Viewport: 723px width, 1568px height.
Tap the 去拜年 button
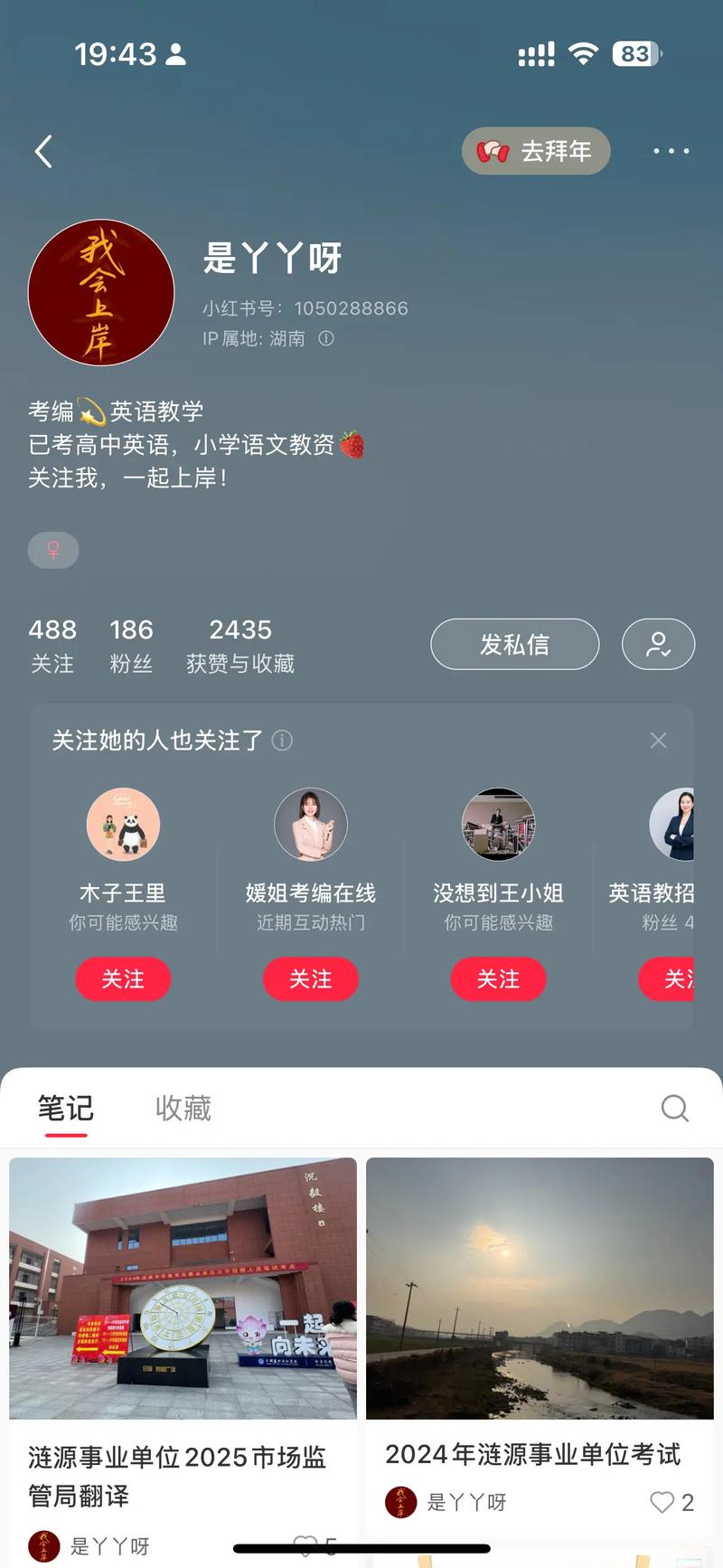(x=535, y=151)
